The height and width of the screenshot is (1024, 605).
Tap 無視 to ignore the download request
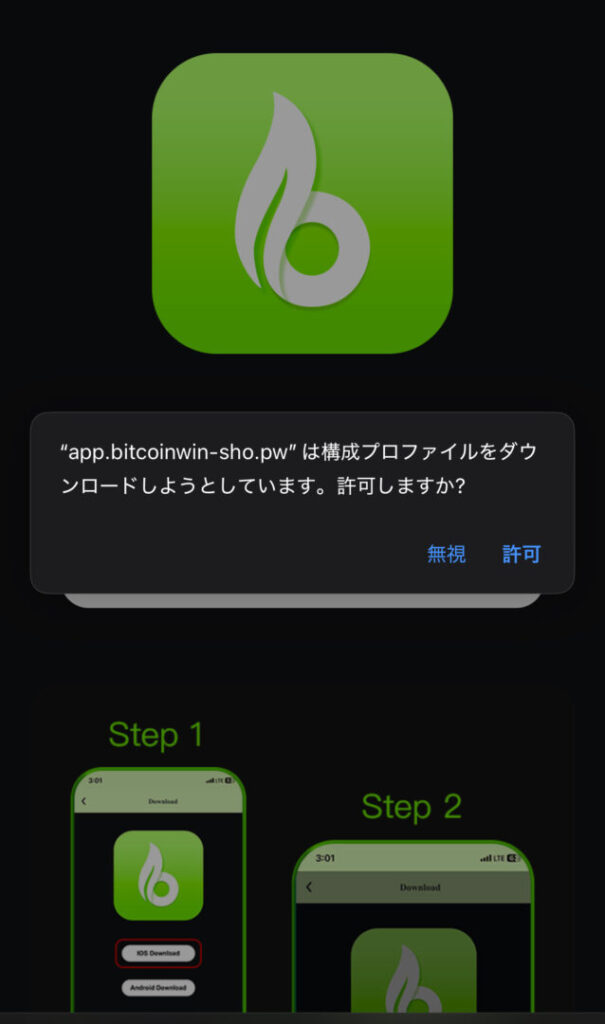click(x=446, y=554)
